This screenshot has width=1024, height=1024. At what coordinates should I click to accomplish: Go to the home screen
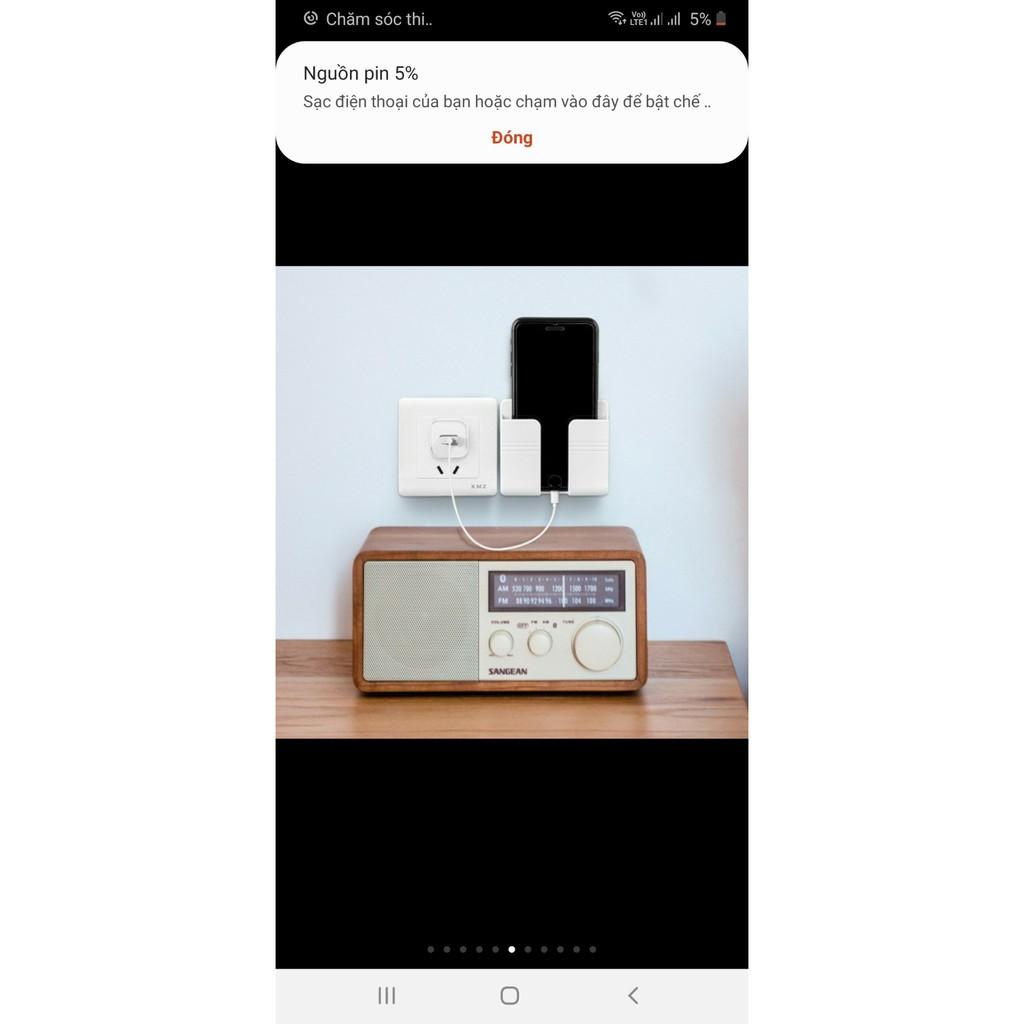(509, 995)
